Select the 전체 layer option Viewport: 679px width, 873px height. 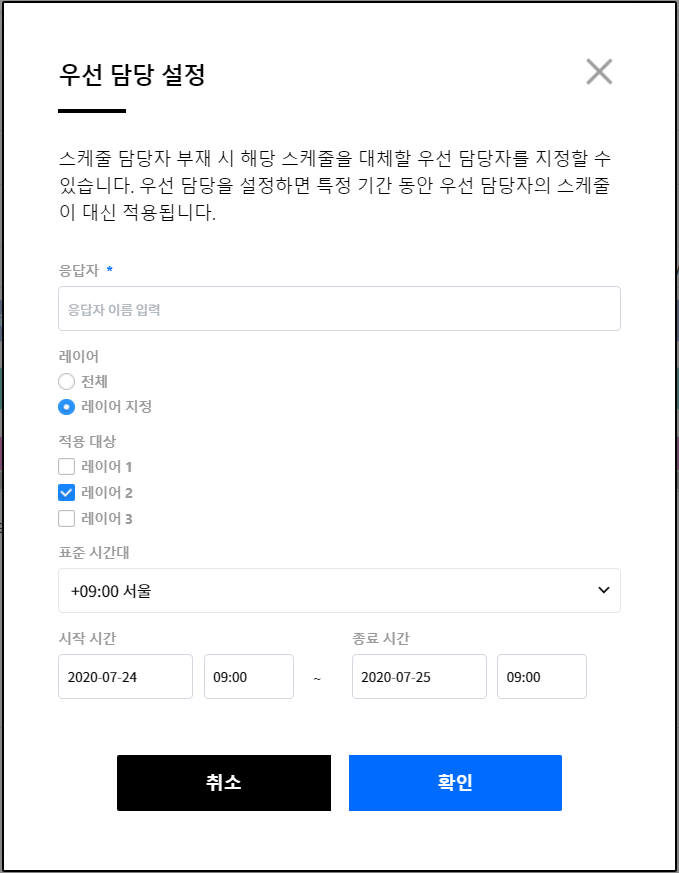(x=67, y=381)
